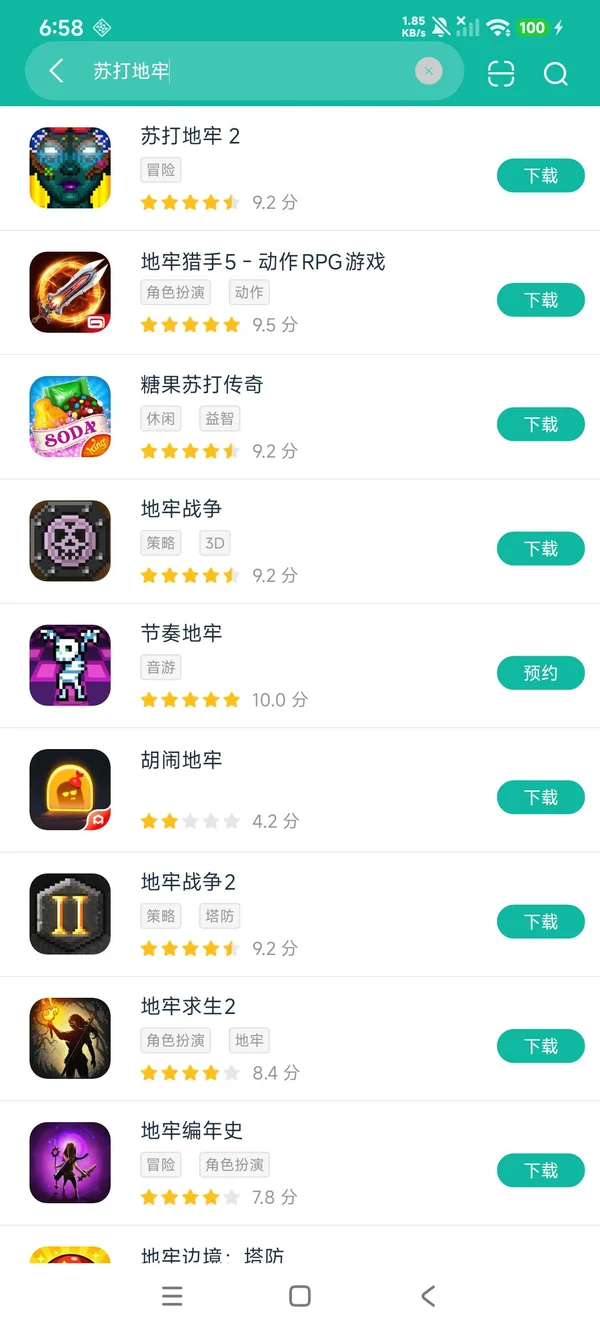Open the scan code icon

click(x=501, y=73)
